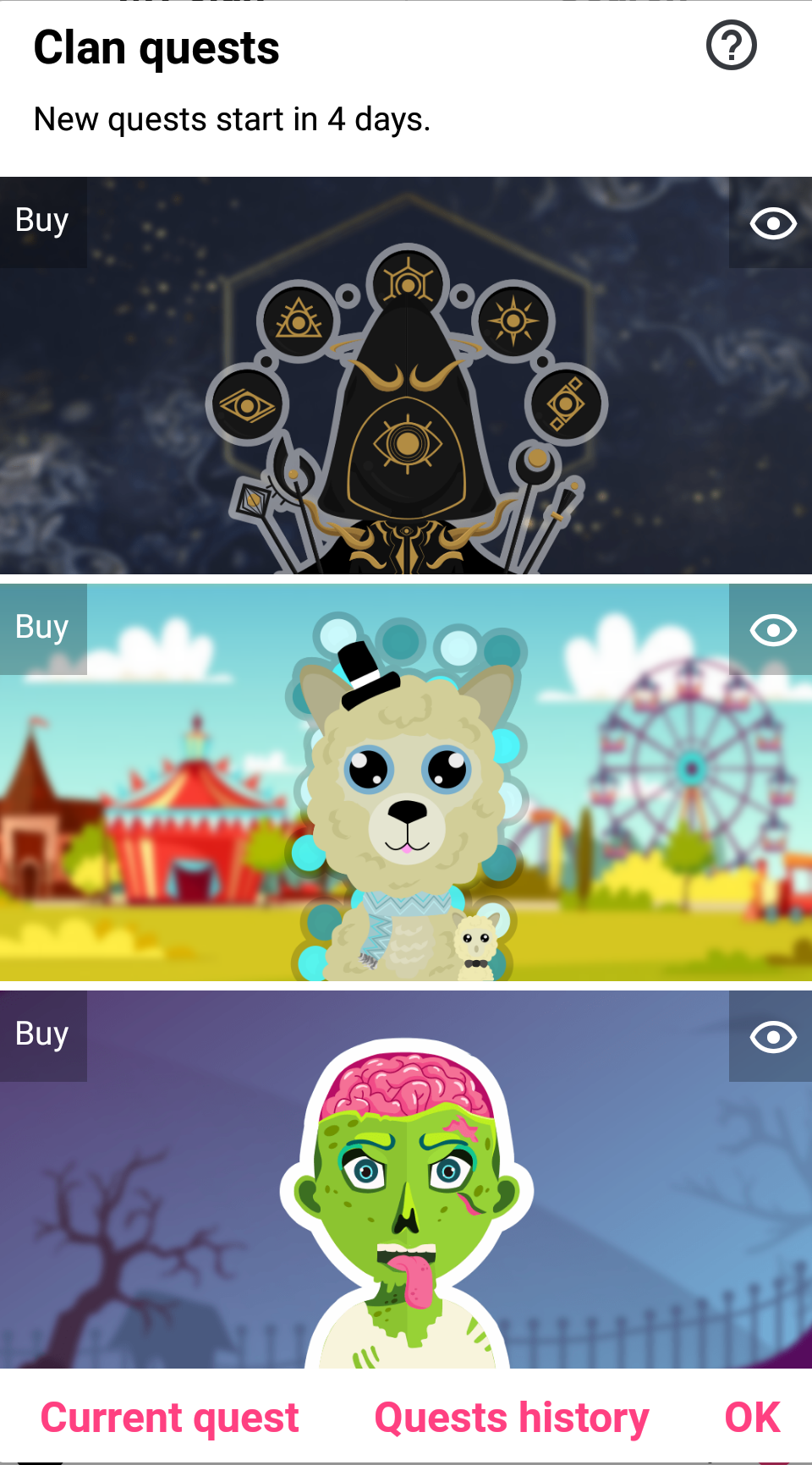The width and height of the screenshot is (812, 1465).
Task: Open the help question mark icon
Action: click(x=731, y=46)
